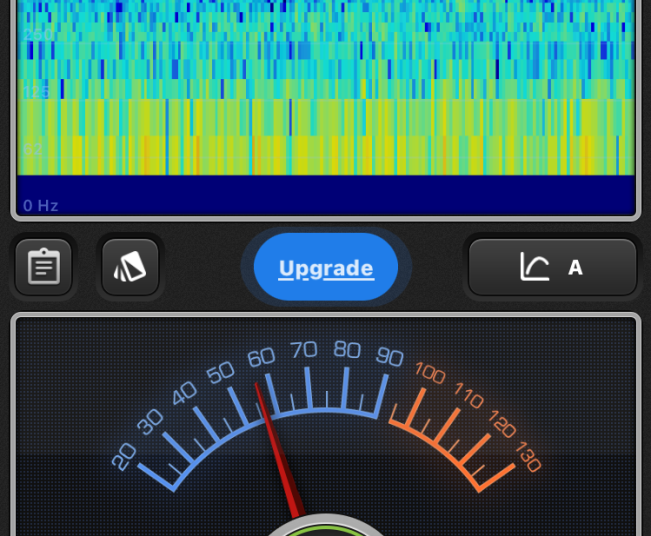Change the A frequency weighting curve
Image resolution: width=651 pixels, height=536 pixels.
click(x=552, y=267)
